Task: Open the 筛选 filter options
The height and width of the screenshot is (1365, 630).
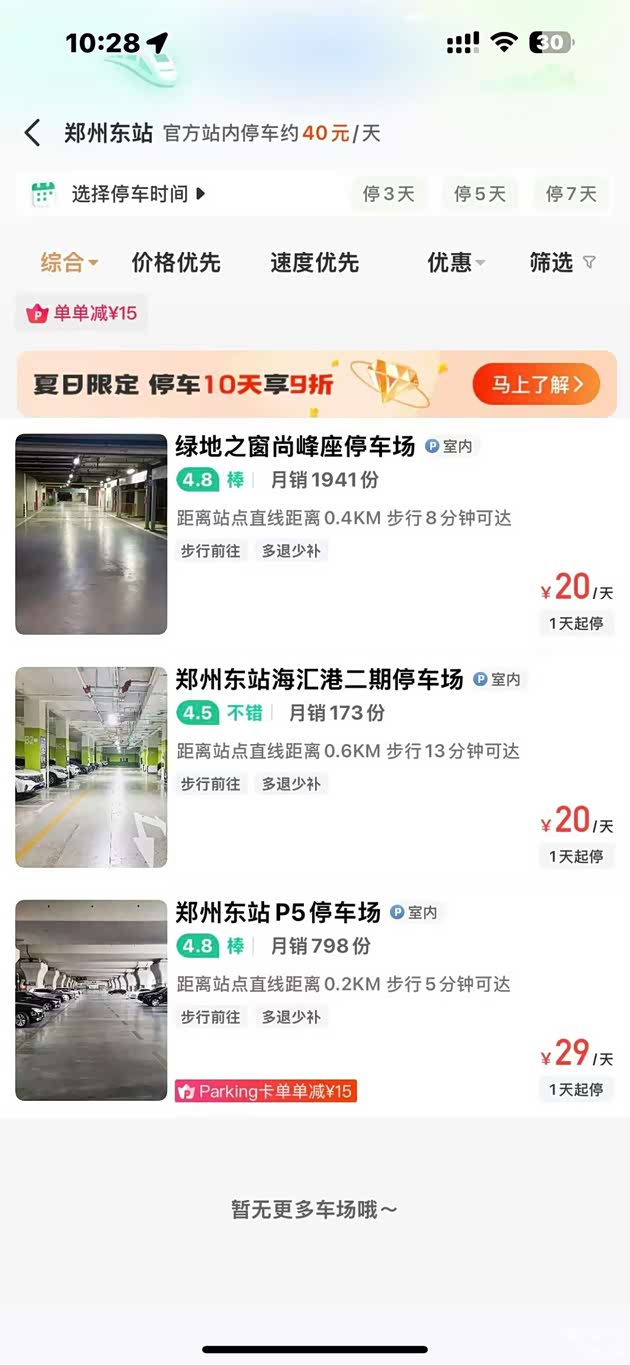Action: [562, 263]
